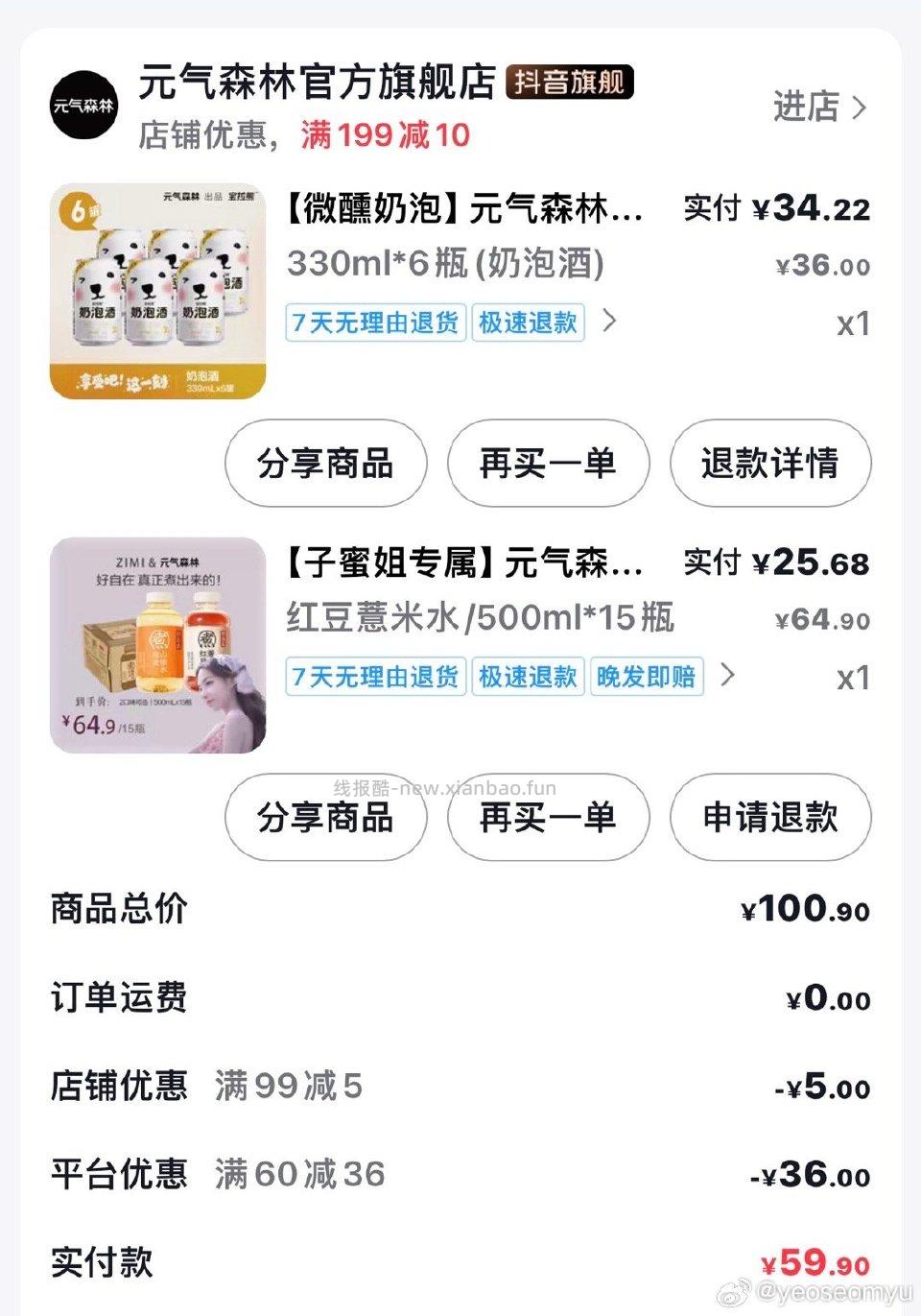Image resolution: width=921 pixels, height=1316 pixels.
Task: Open 退款详情 for the first order
Action: click(x=770, y=465)
